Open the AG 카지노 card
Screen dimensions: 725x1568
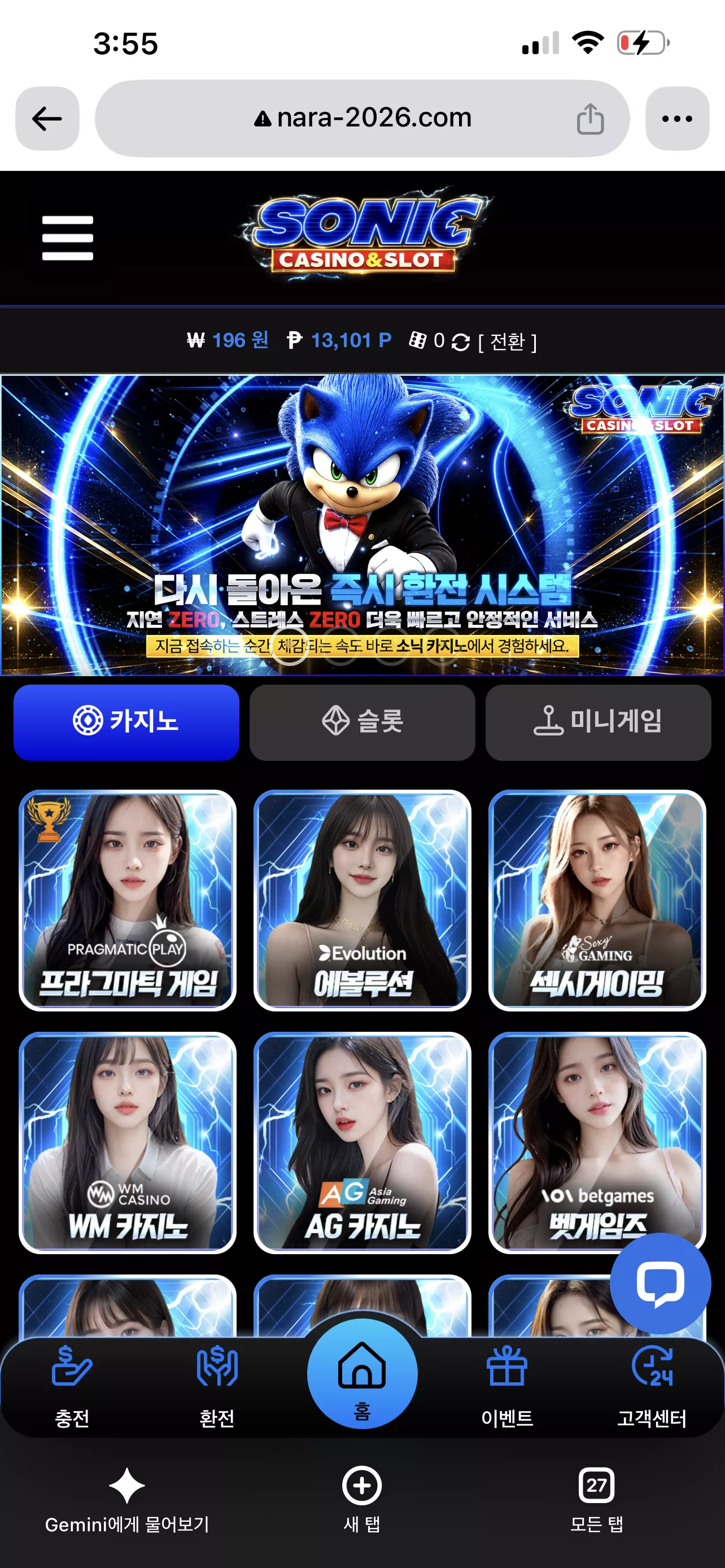362,1142
